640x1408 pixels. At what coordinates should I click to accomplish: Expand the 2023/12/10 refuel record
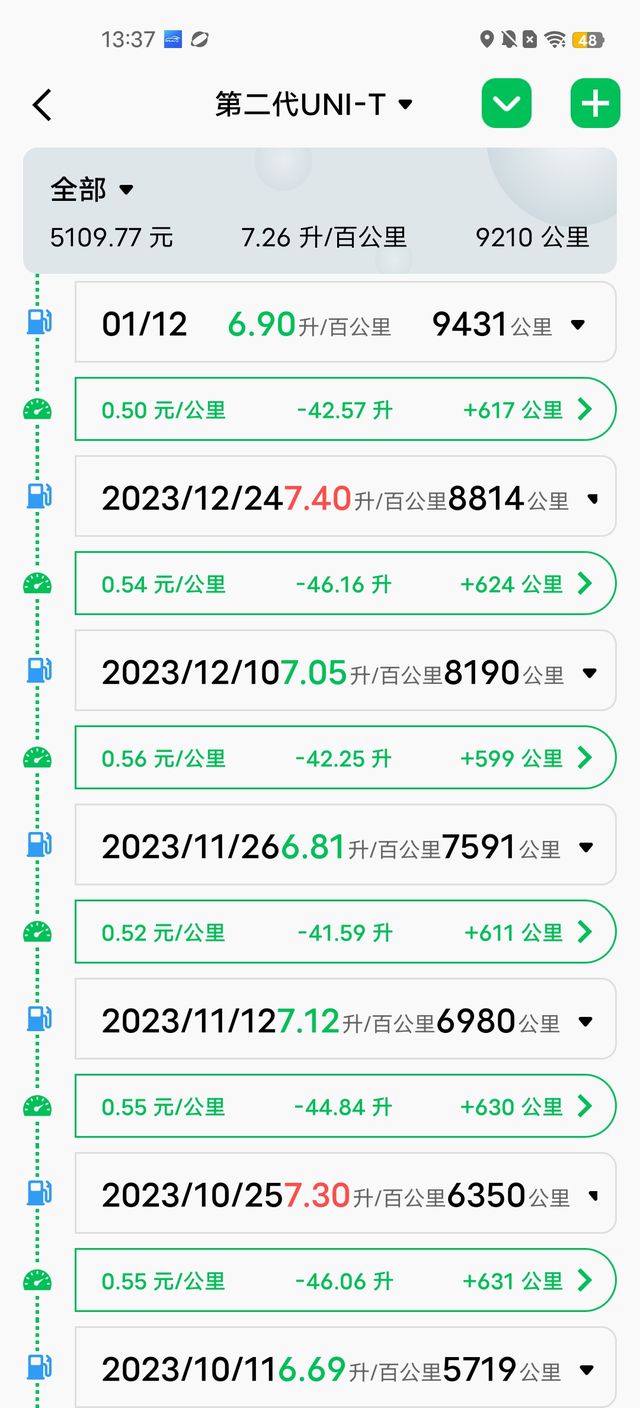pyautogui.click(x=589, y=673)
